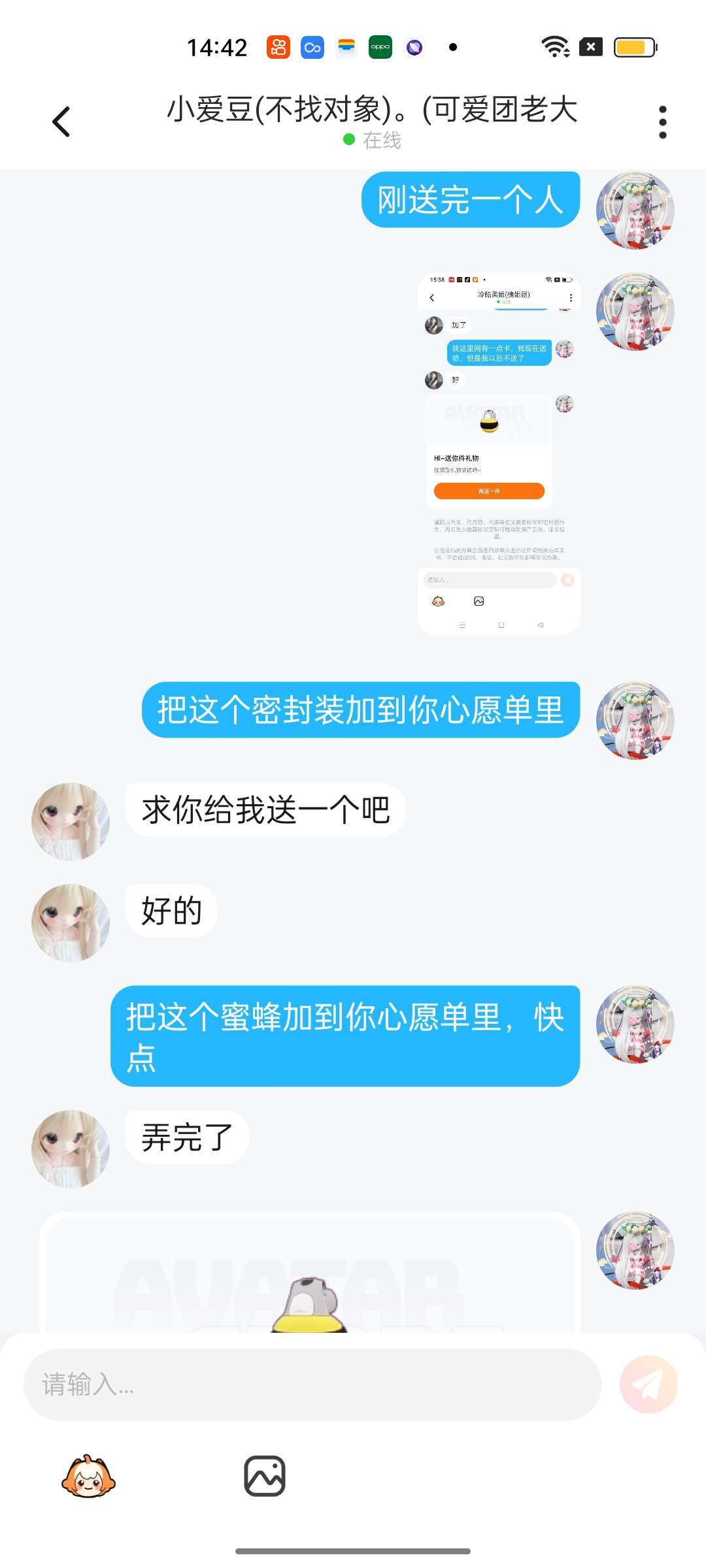Attach a picture from gallery
Image resolution: width=706 pixels, height=1568 pixels.
(264, 1475)
